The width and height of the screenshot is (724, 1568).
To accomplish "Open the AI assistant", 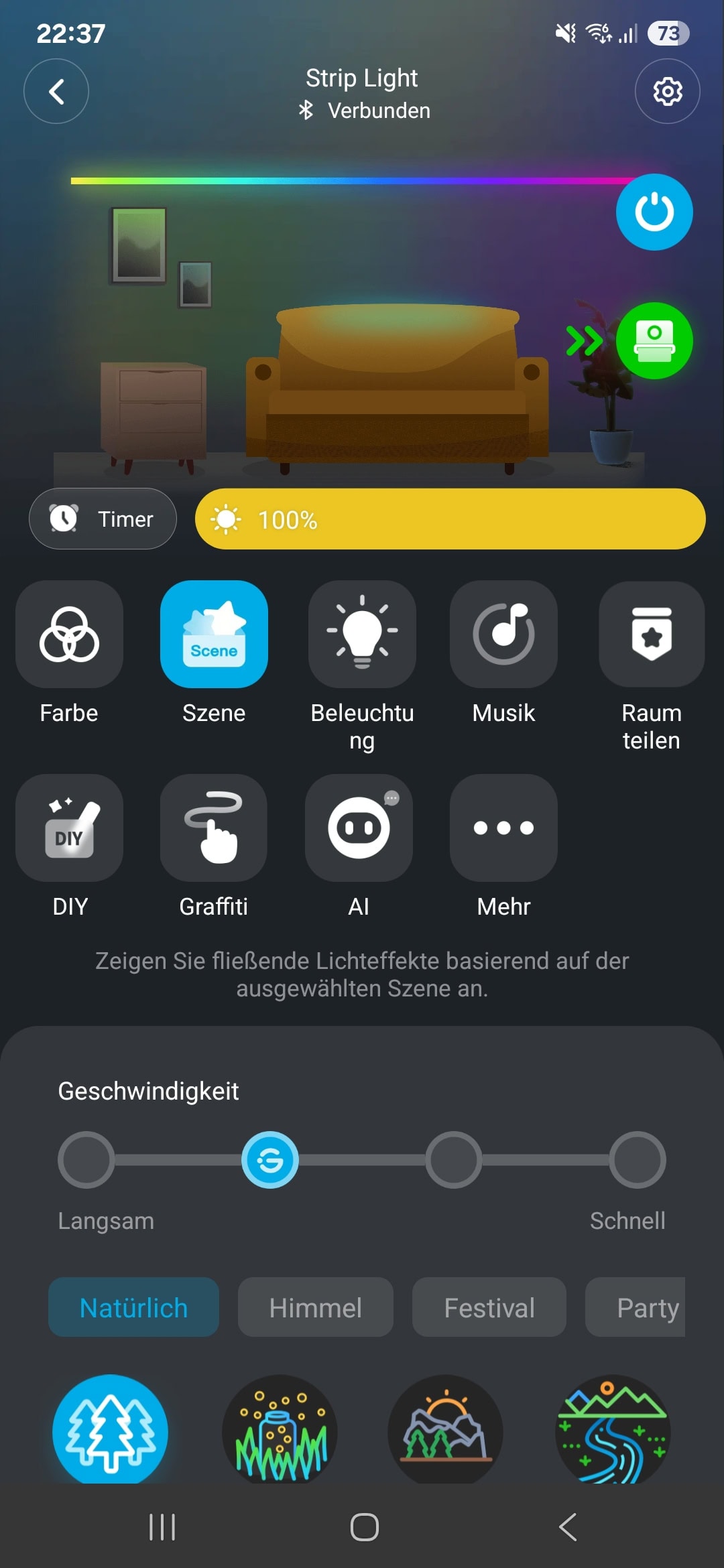I will coord(359,828).
